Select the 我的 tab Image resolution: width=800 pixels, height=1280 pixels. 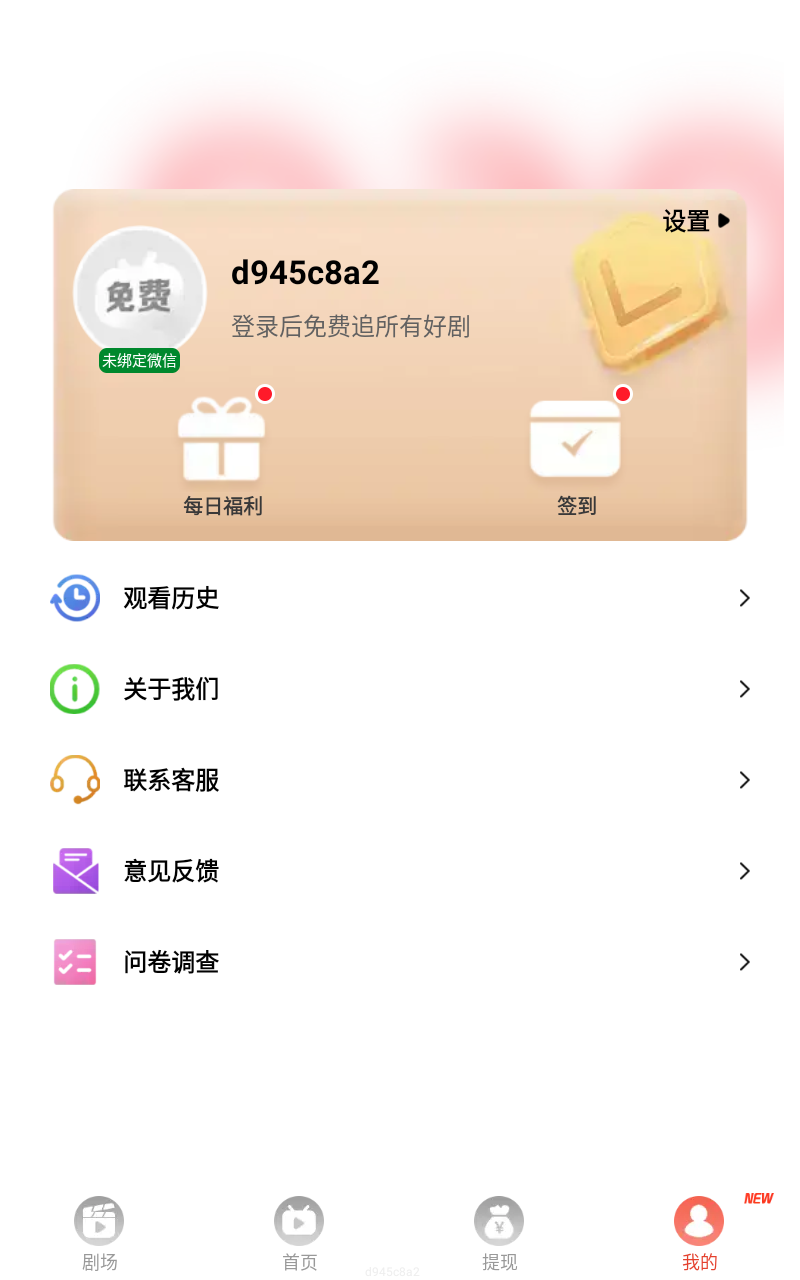point(699,1234)
